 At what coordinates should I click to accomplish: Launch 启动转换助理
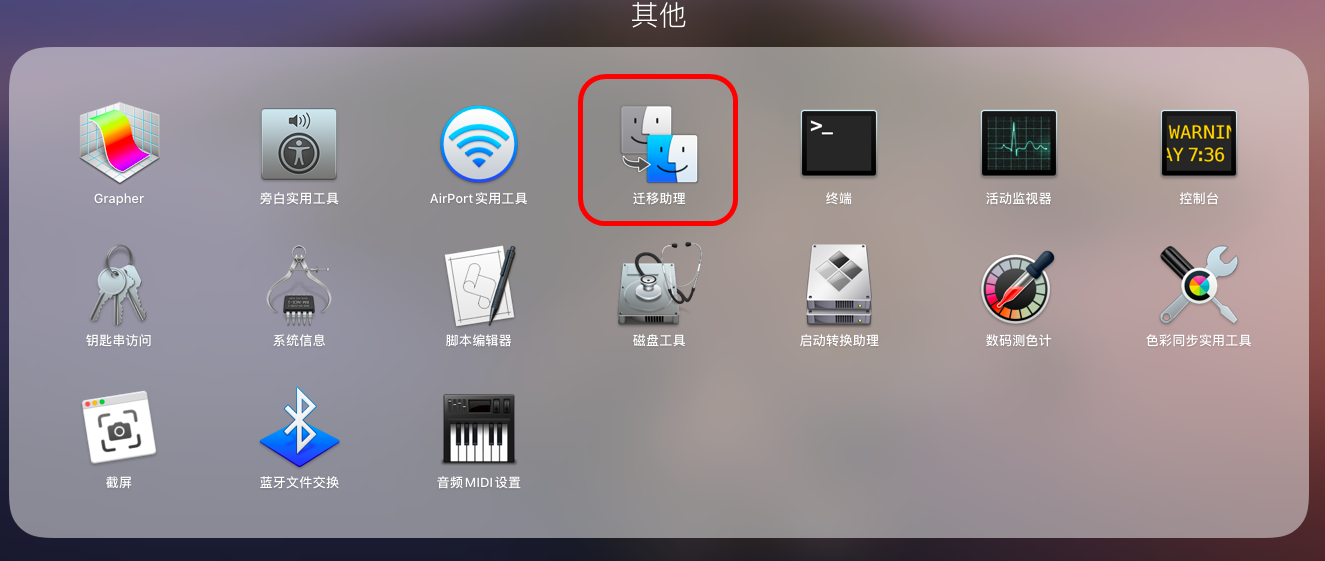(x=839, y=285)
